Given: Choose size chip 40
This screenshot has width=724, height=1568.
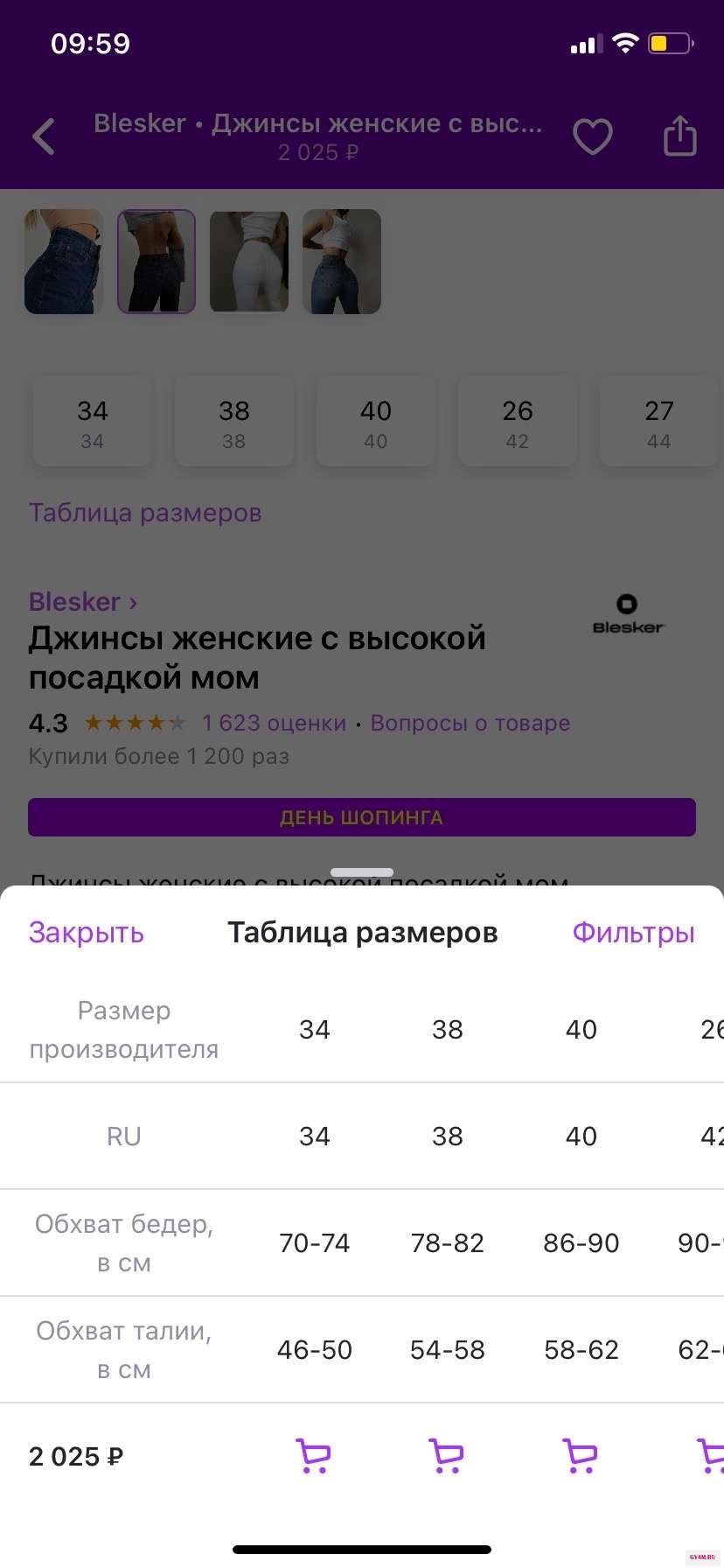Looking at the screenshot, I should tap(376, 423).
